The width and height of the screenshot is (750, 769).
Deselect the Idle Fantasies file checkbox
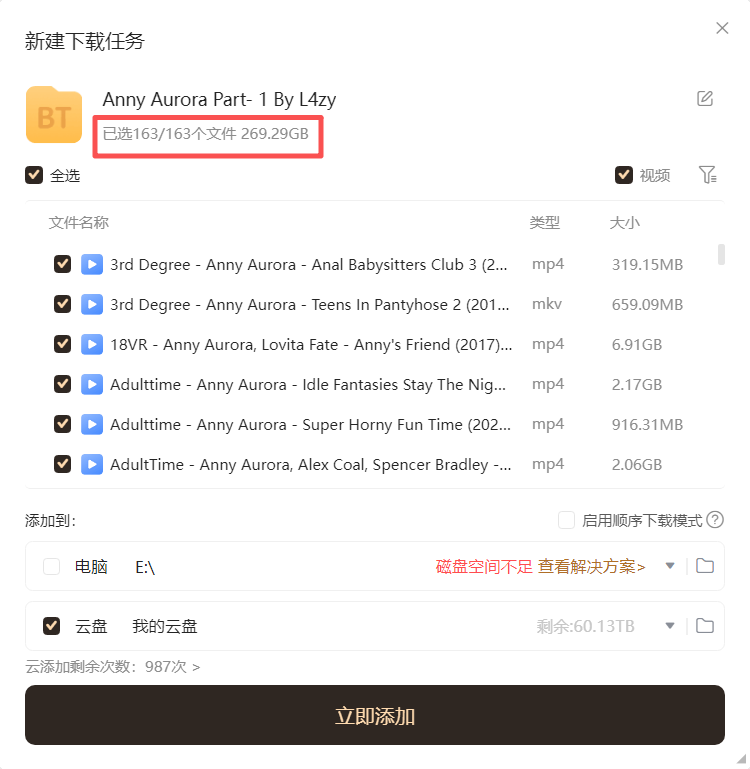(x=62, y=384)
